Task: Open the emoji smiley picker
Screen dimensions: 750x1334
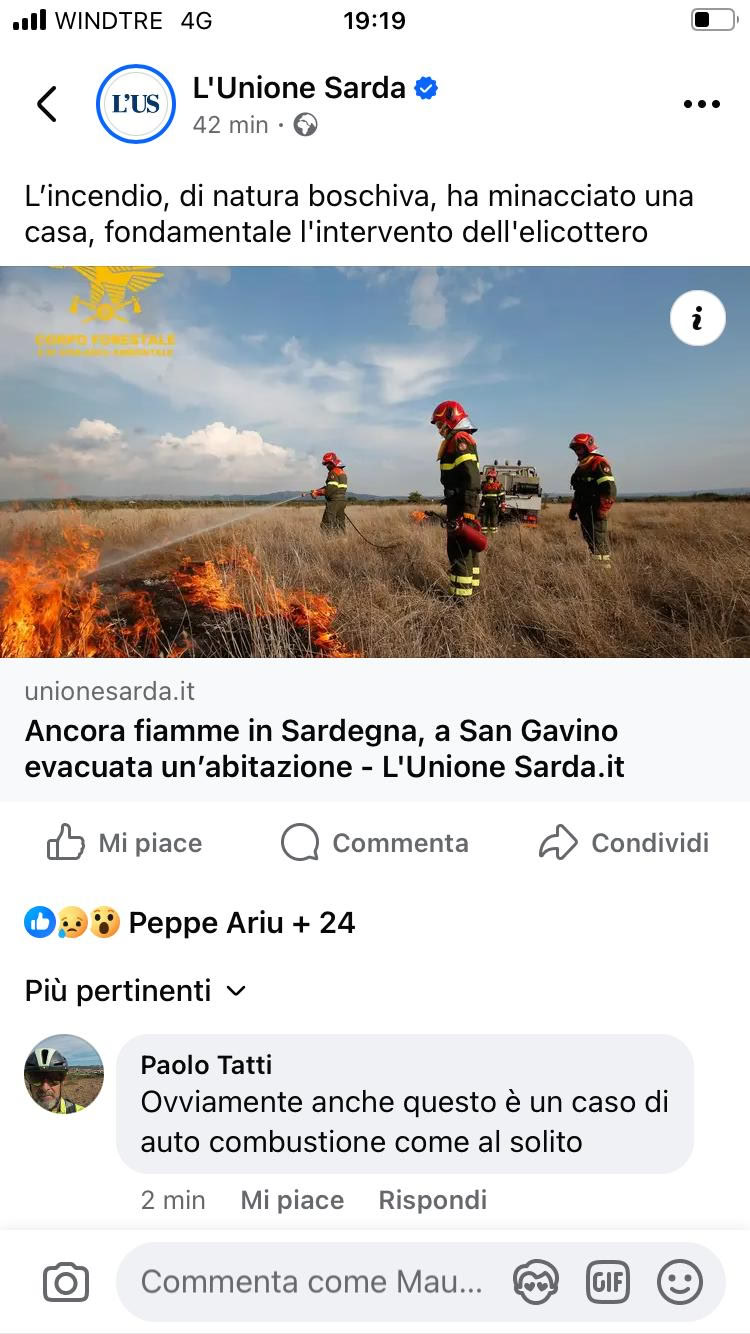Action: click(x=680, y=1282)
